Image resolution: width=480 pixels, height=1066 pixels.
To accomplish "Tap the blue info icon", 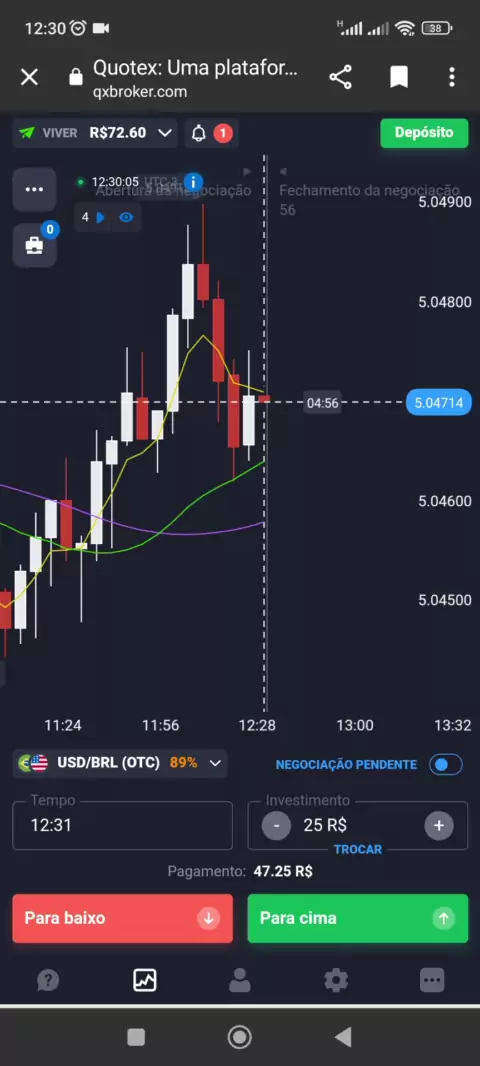I will click(x=193, y=182).
